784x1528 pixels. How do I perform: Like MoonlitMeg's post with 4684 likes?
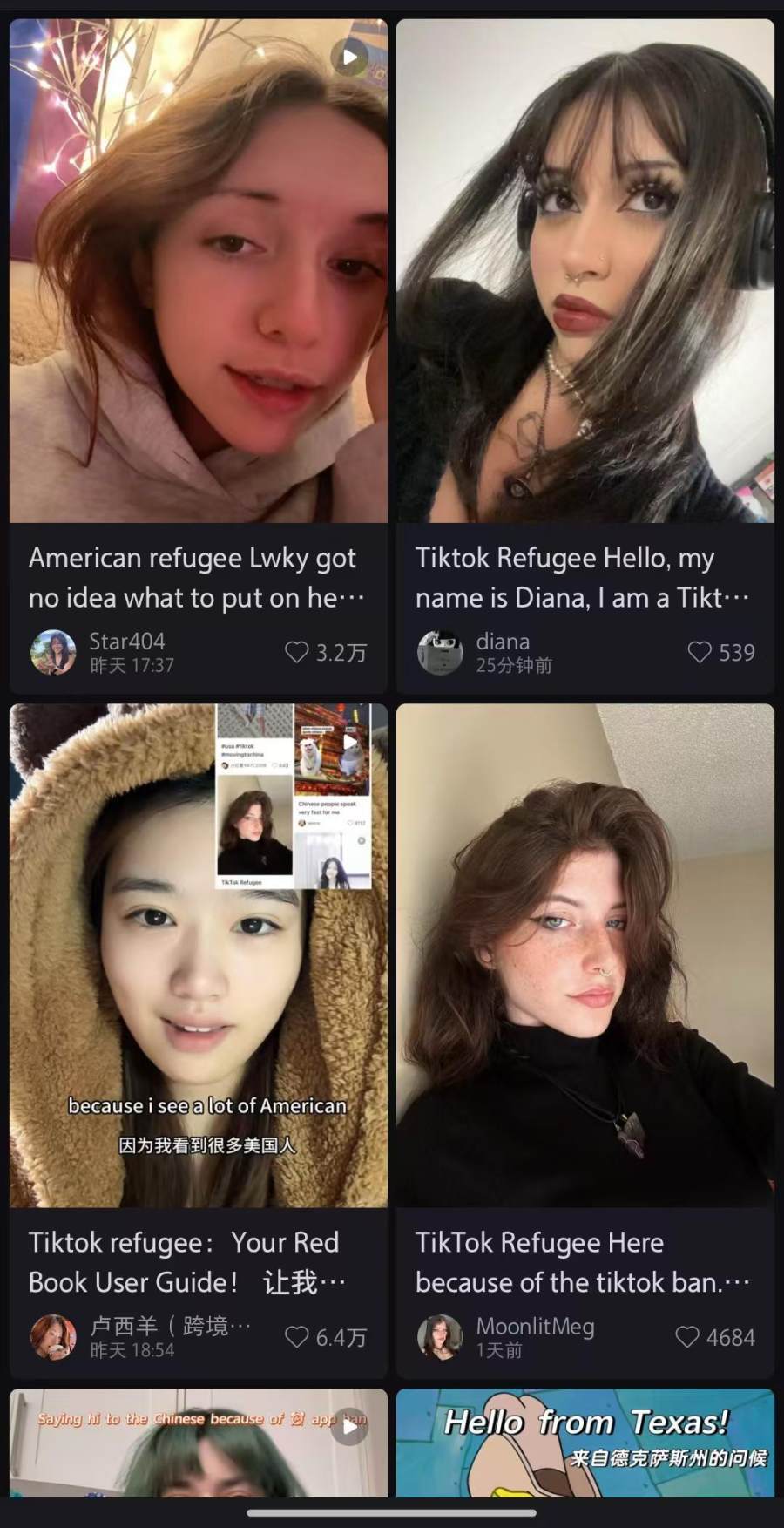[687, 1336]
